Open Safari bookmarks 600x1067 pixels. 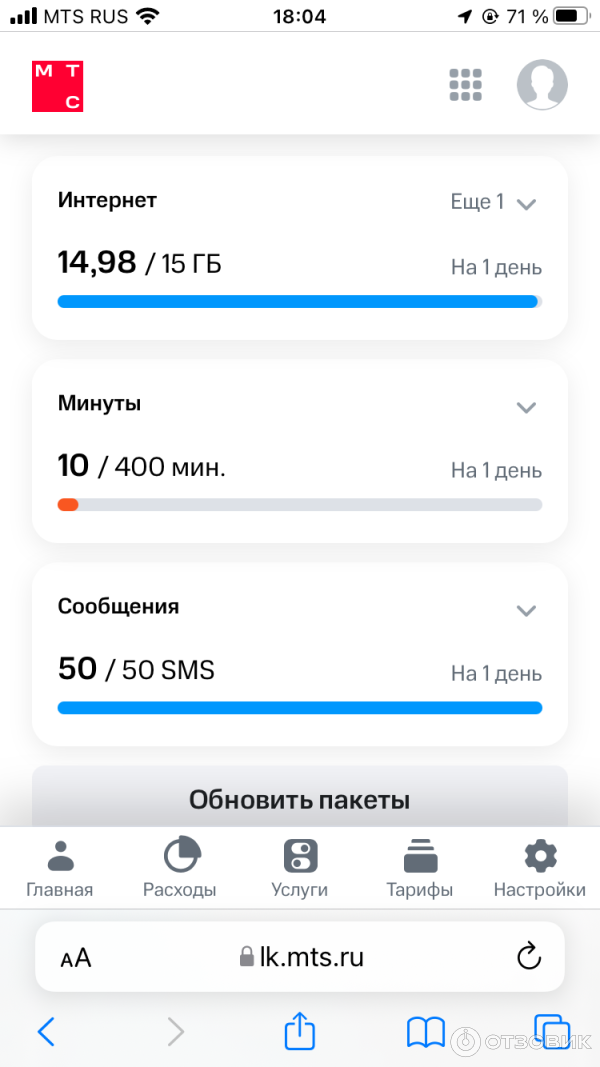[425, 1031]
